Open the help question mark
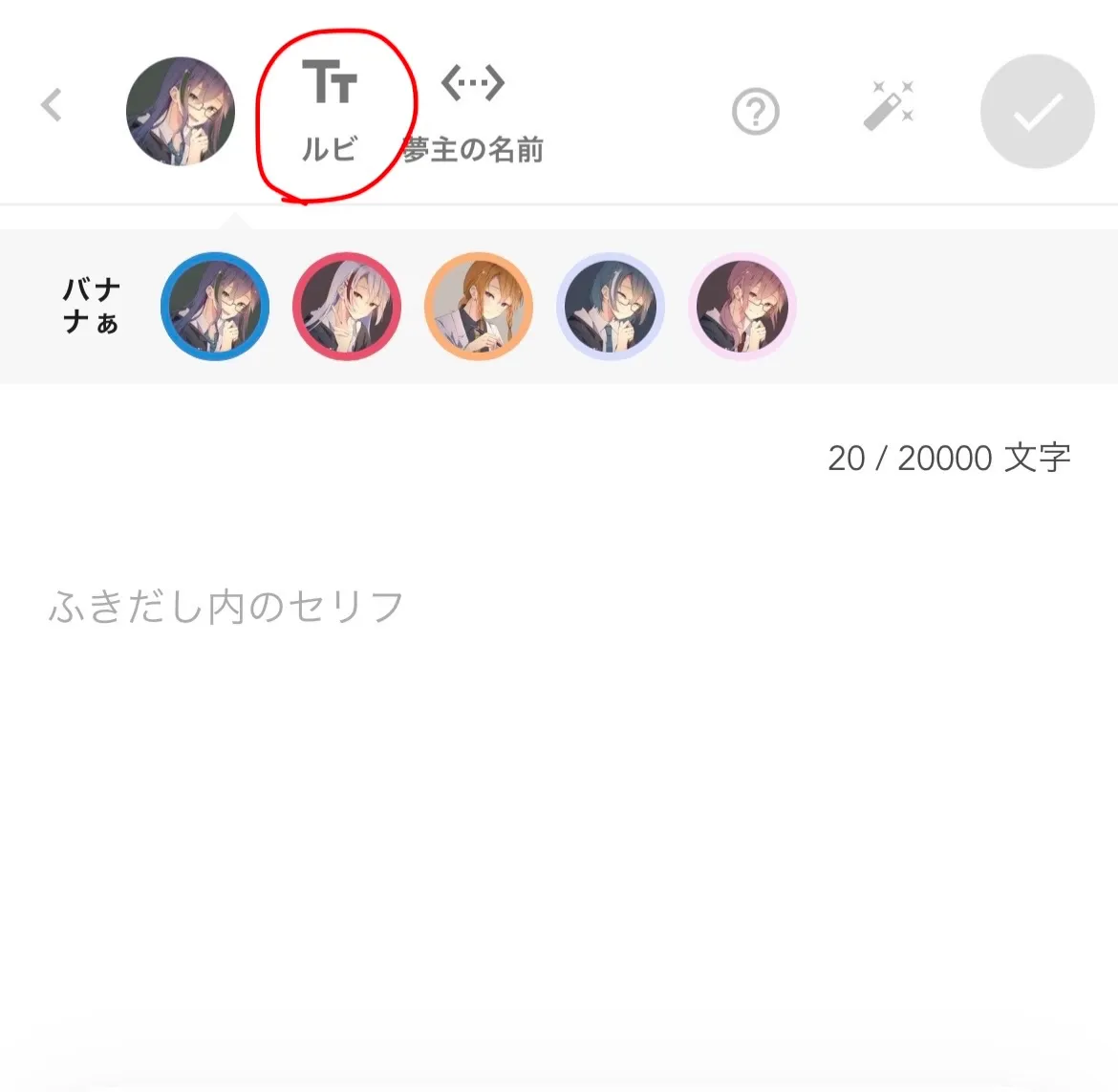The image size is (1118, 1092). (755, 112)
